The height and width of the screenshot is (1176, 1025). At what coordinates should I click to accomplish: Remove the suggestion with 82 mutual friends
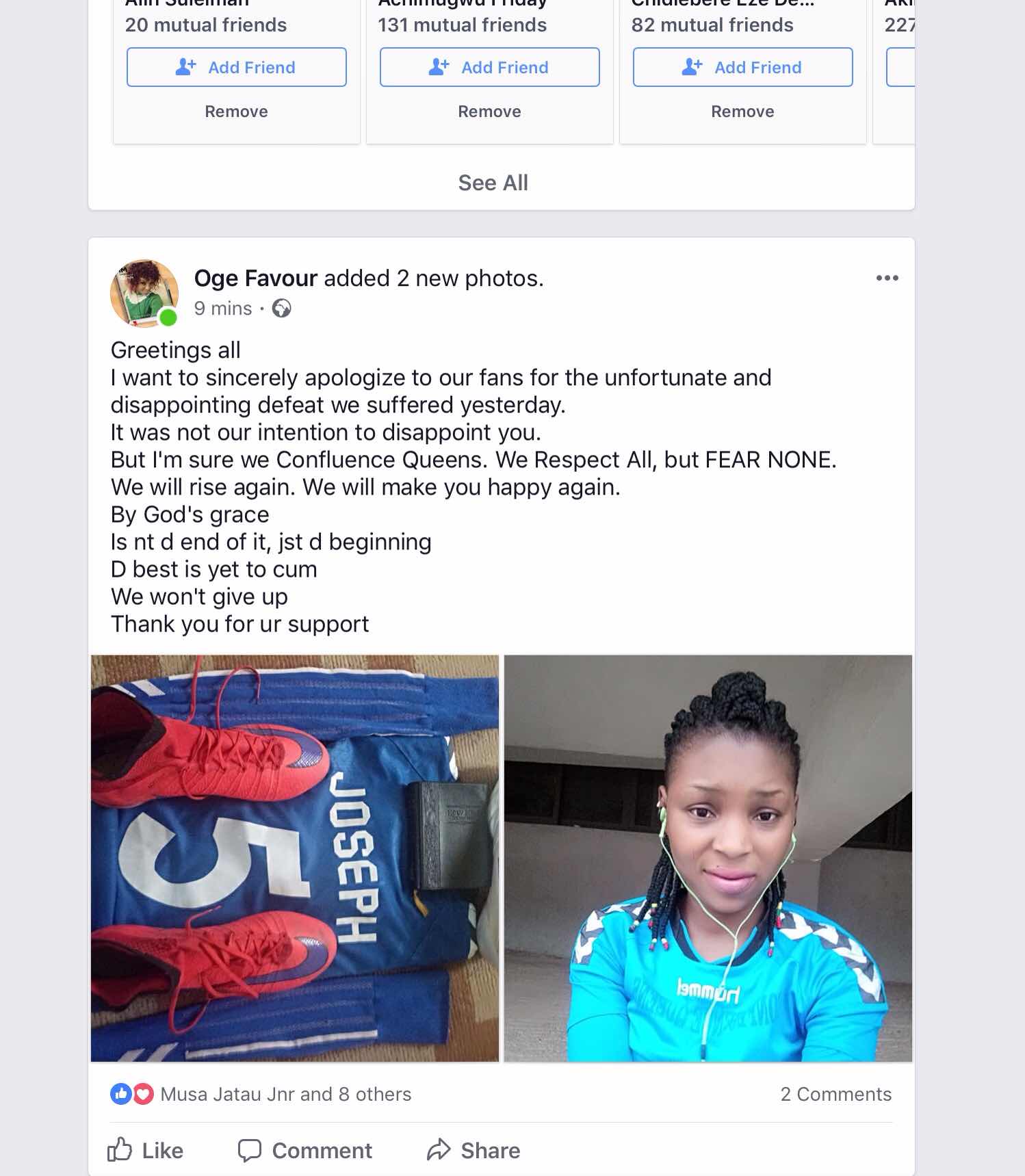(x=742, y=112)
